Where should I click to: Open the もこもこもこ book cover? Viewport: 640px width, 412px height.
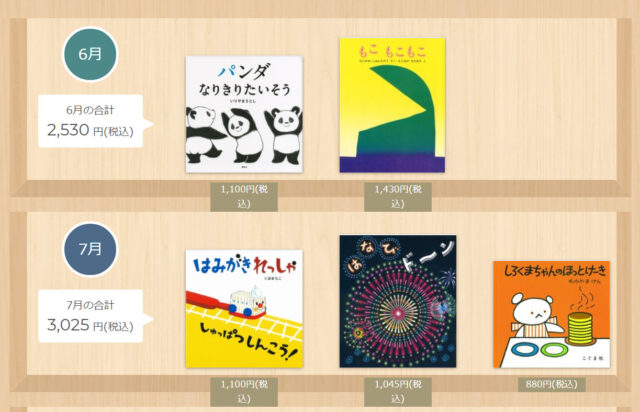[397, 106]
